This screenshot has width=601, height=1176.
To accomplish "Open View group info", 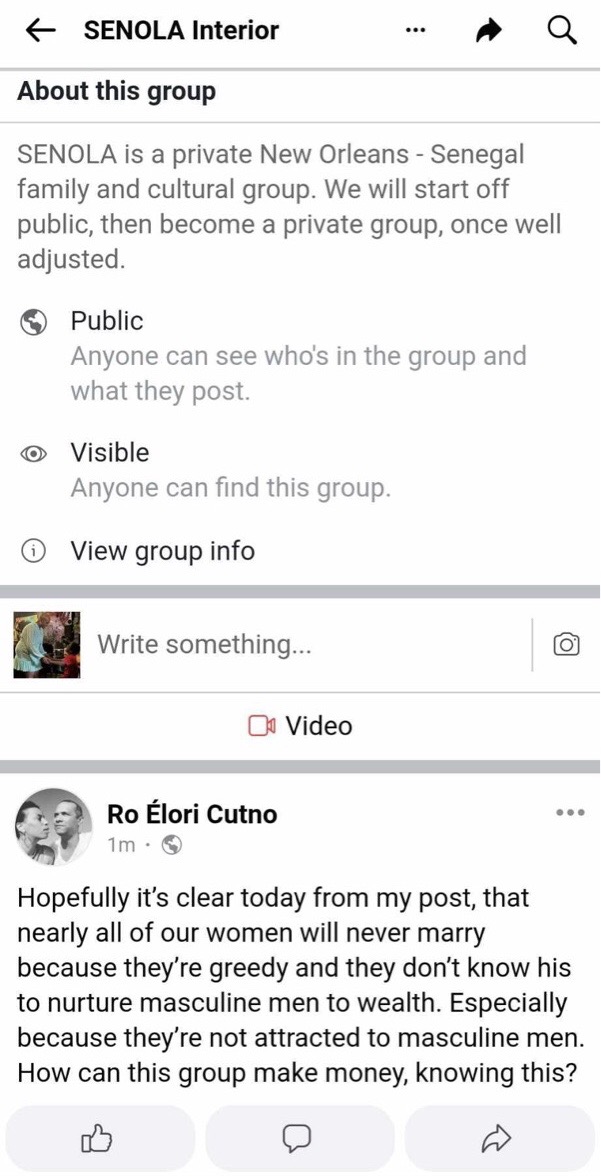I will point(162,551).
